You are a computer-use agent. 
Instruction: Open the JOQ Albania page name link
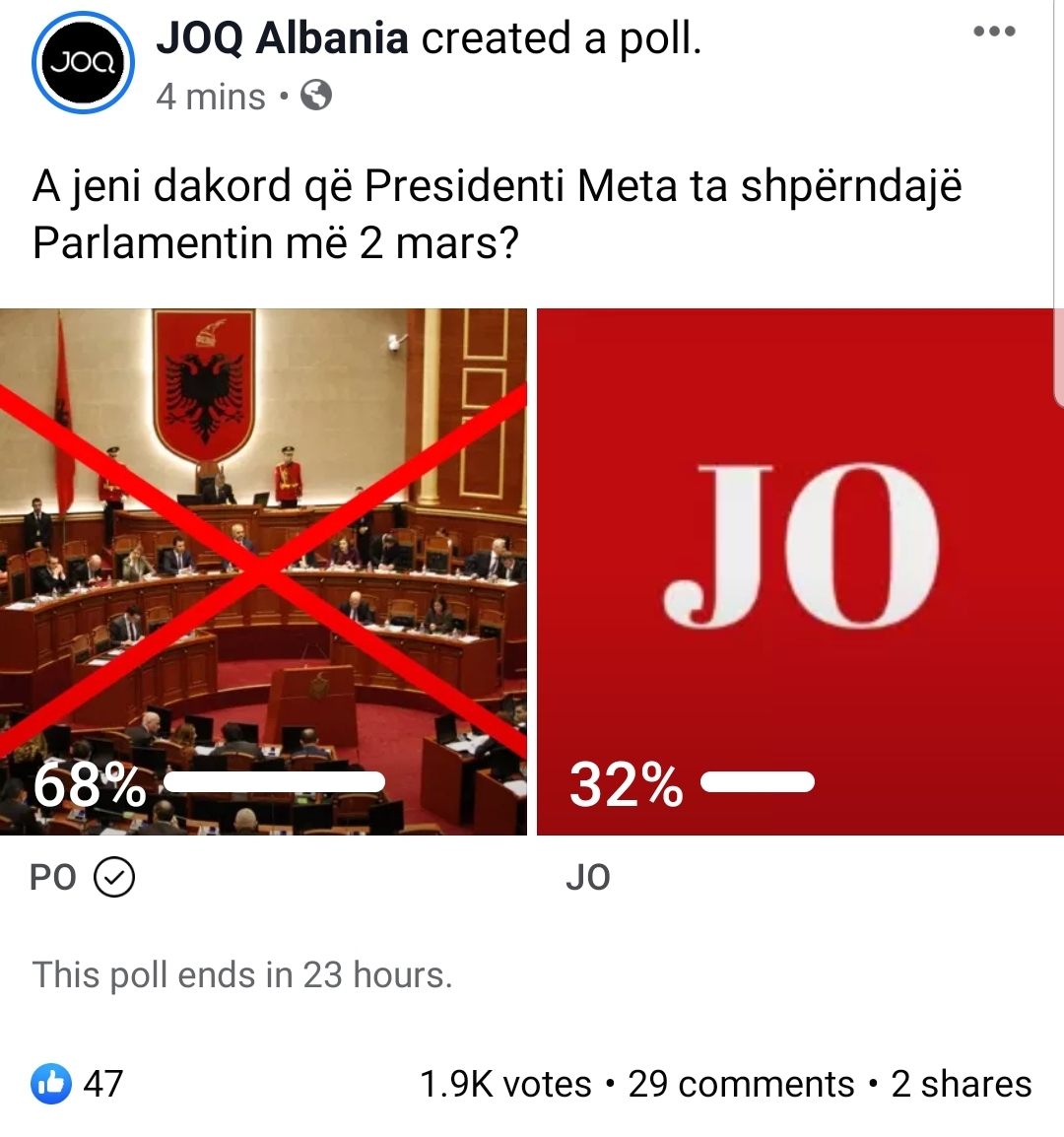point(282,38)
